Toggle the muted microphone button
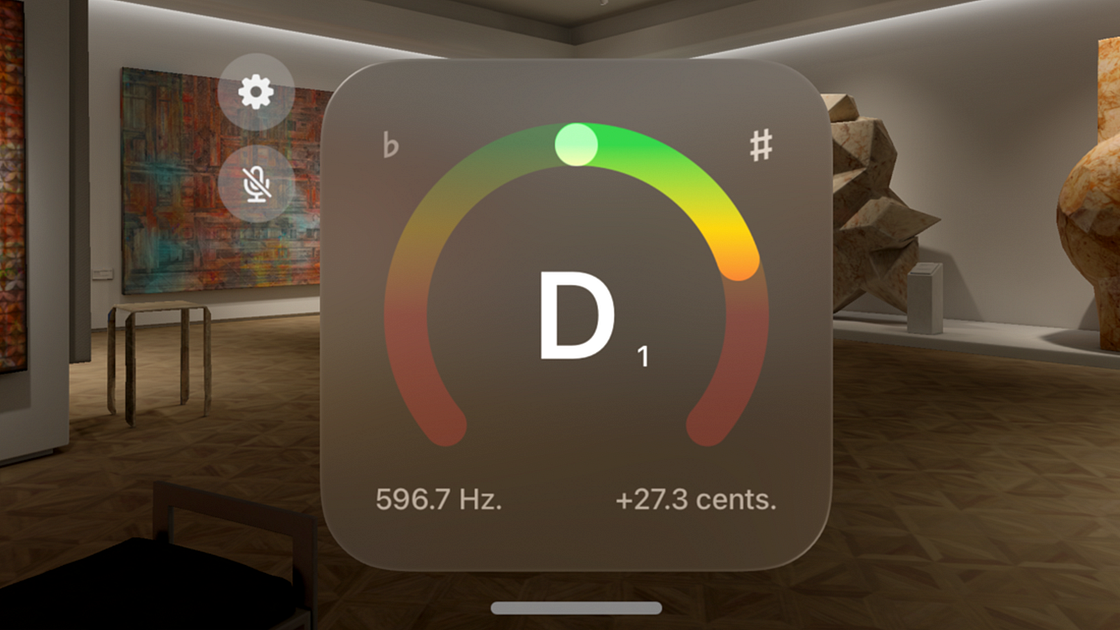 coord(256,184)
